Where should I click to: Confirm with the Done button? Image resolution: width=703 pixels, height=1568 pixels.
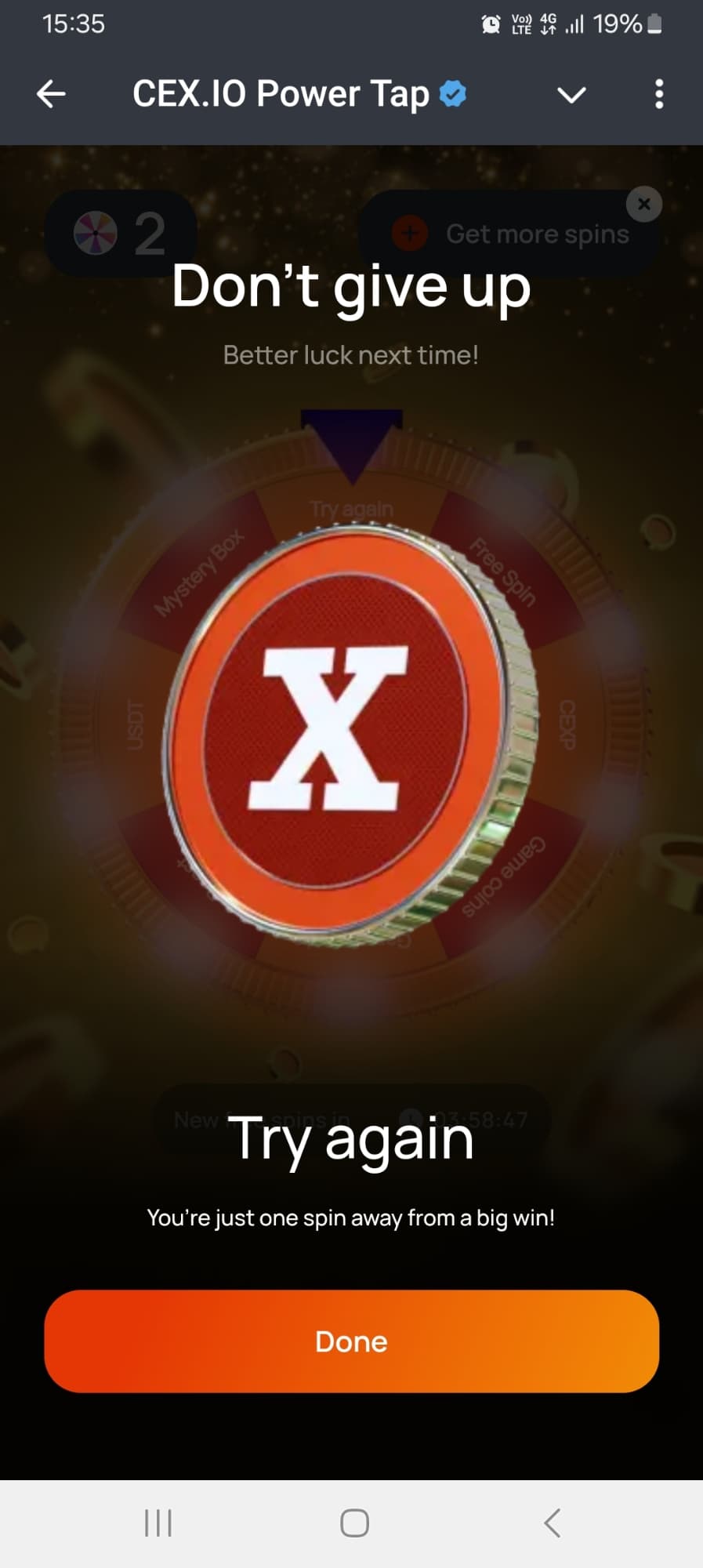coord(351,1341)
